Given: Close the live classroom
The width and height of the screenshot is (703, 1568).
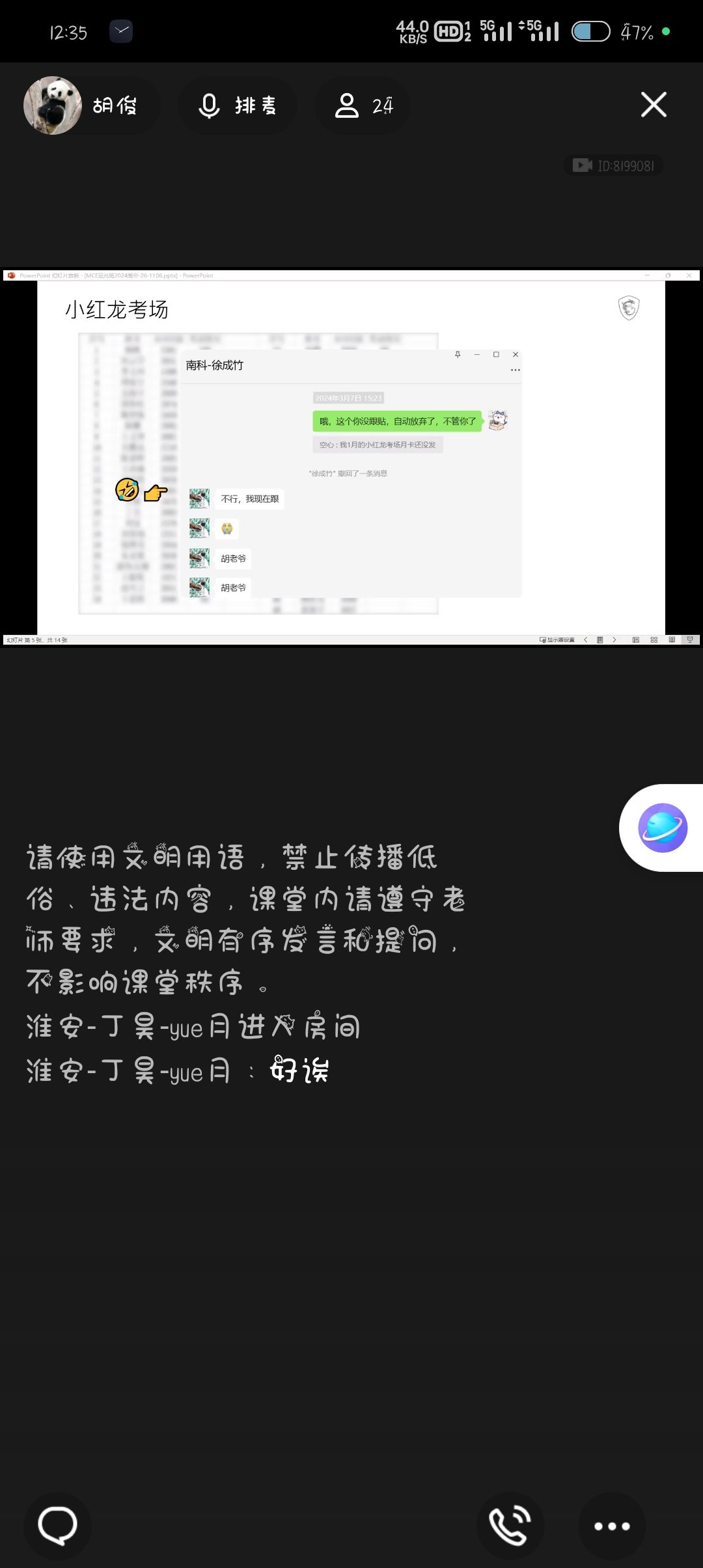Looking at the screenshot, I should click(x=653, y=105).
